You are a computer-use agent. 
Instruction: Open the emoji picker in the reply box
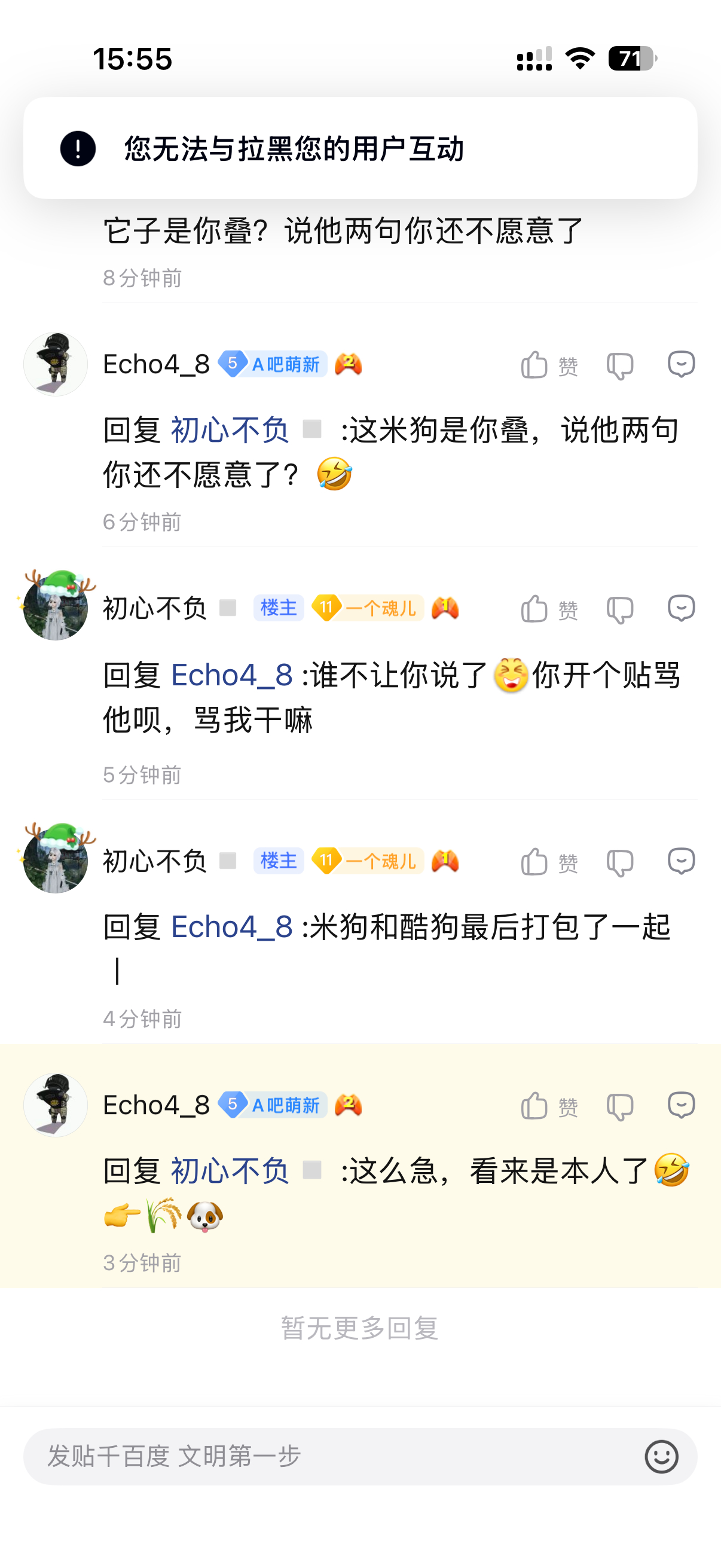click(x=661, y=1457)
